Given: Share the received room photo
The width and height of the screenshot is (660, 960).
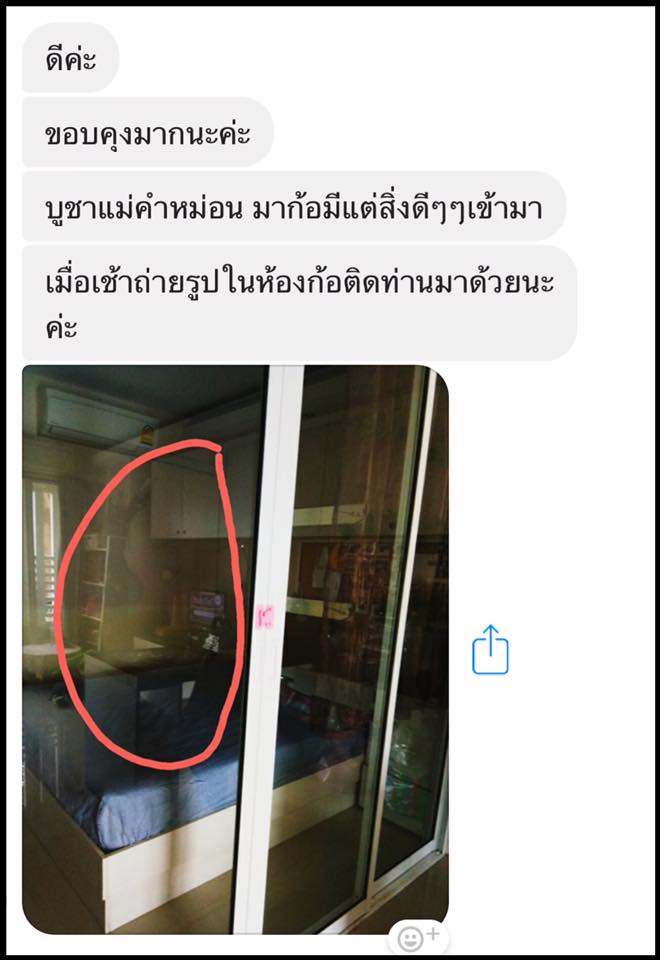Looking at the screenshot, I should (490, 649).
